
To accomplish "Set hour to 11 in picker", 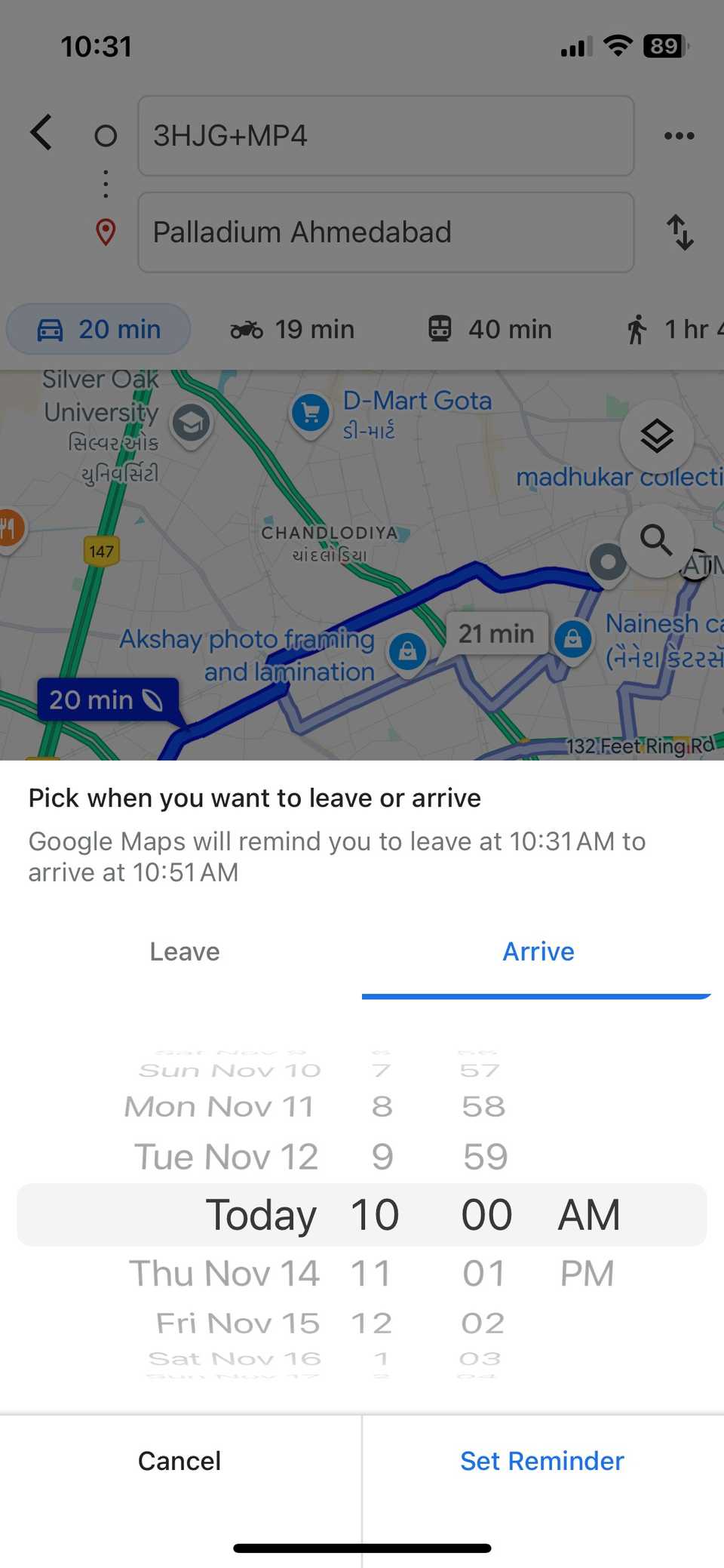I will point(371,1273).
